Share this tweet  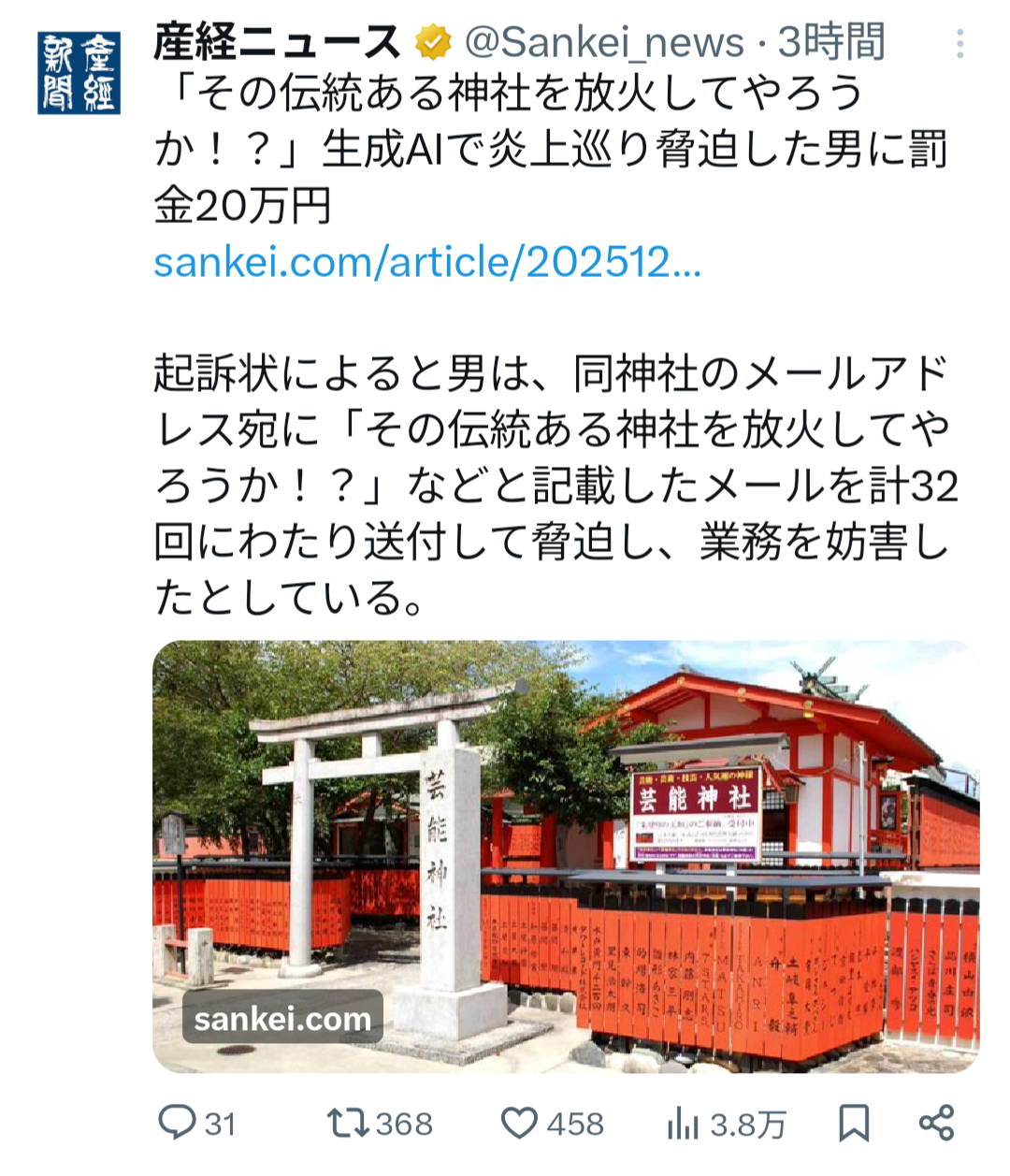coord(935,1123)
